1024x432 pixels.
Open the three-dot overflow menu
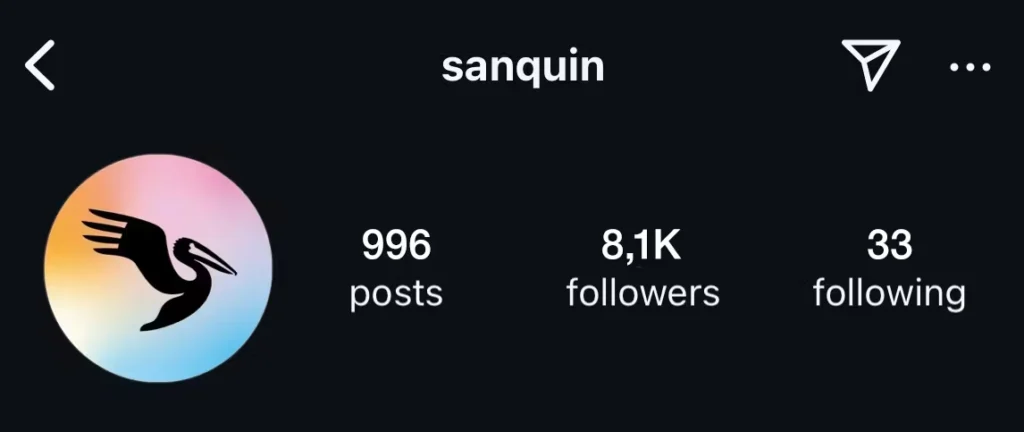pos(968,67)
